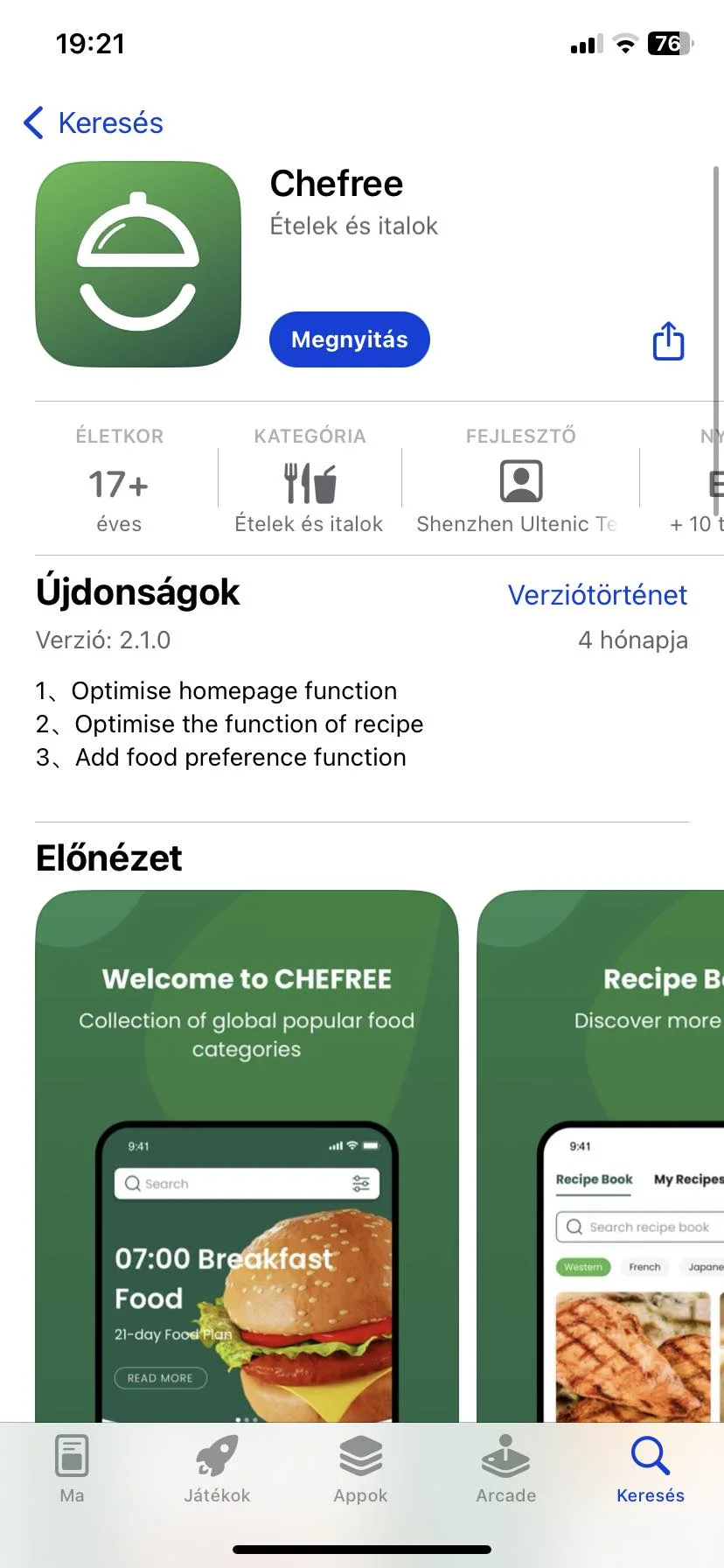
Task: Go back to Keresés
Action: [x=94, y=123]
